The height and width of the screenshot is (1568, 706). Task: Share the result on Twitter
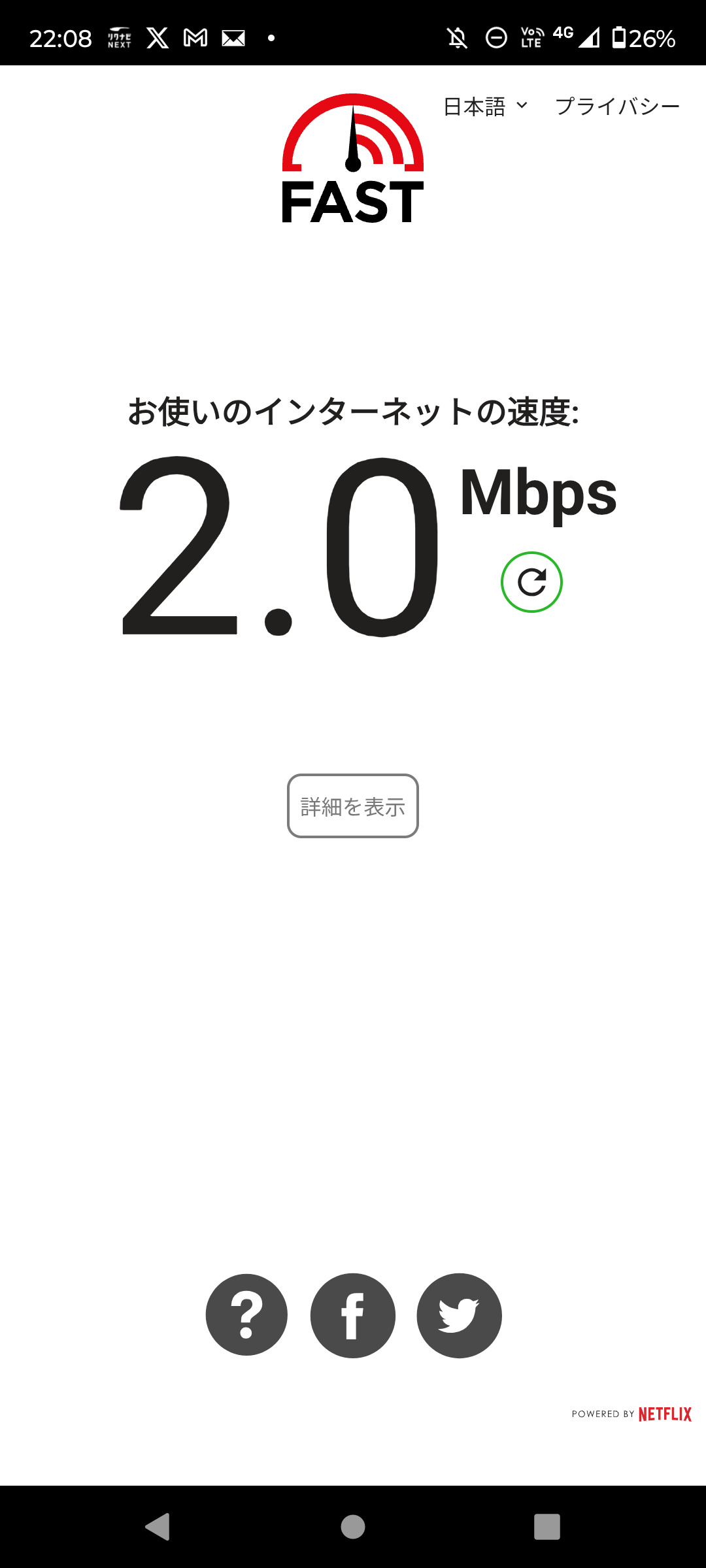click(x=459, y=1315)
